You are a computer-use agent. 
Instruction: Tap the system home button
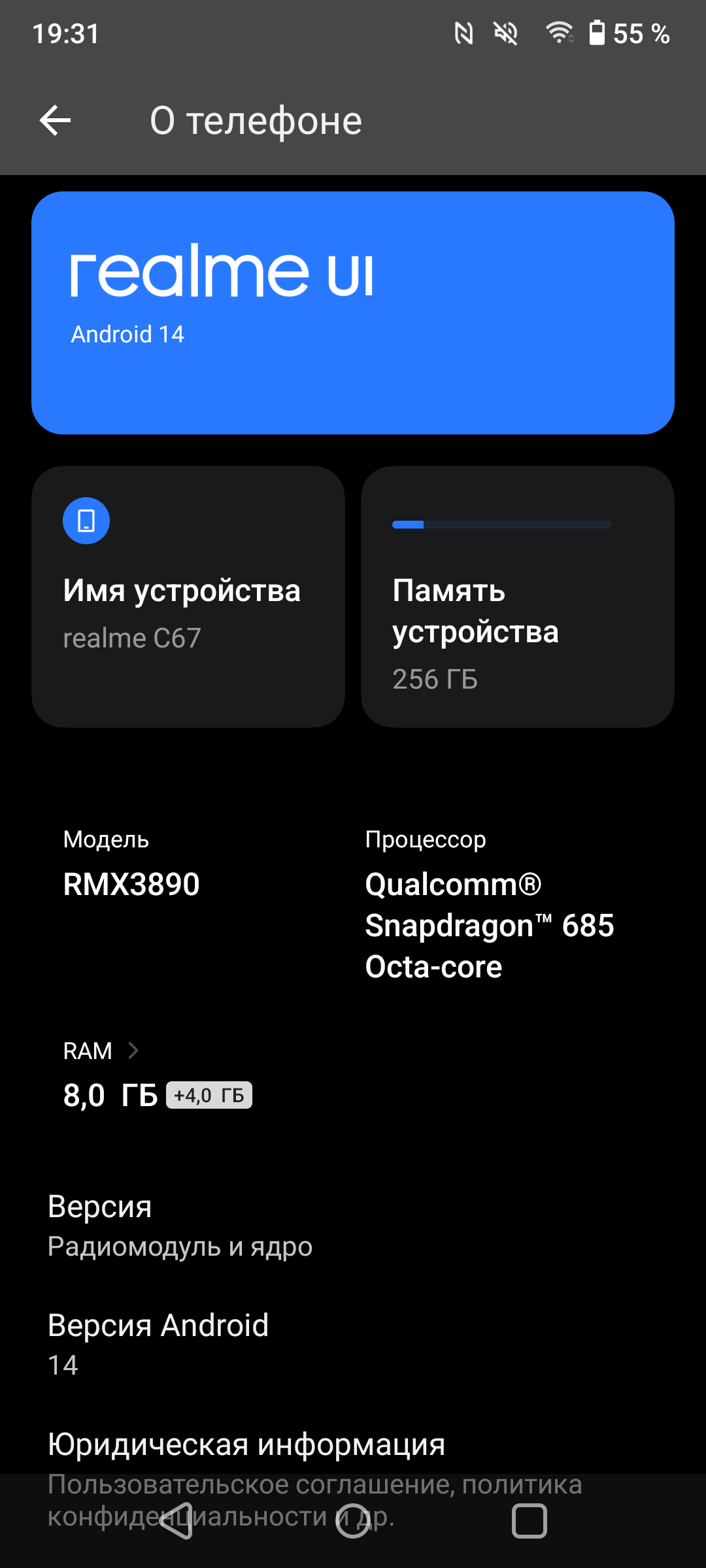click(x=353, y=1521)
